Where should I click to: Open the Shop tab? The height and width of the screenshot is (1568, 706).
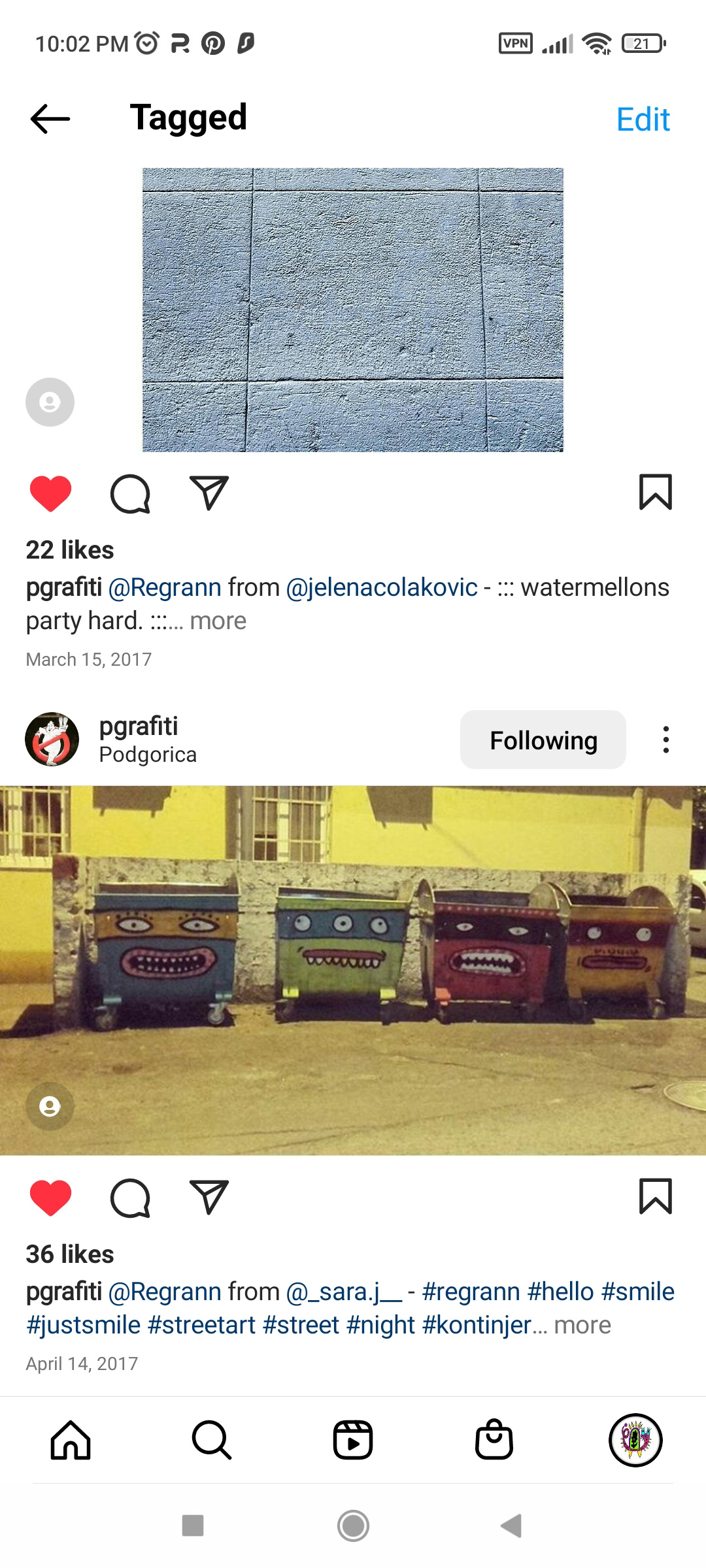pos(494,1440)
